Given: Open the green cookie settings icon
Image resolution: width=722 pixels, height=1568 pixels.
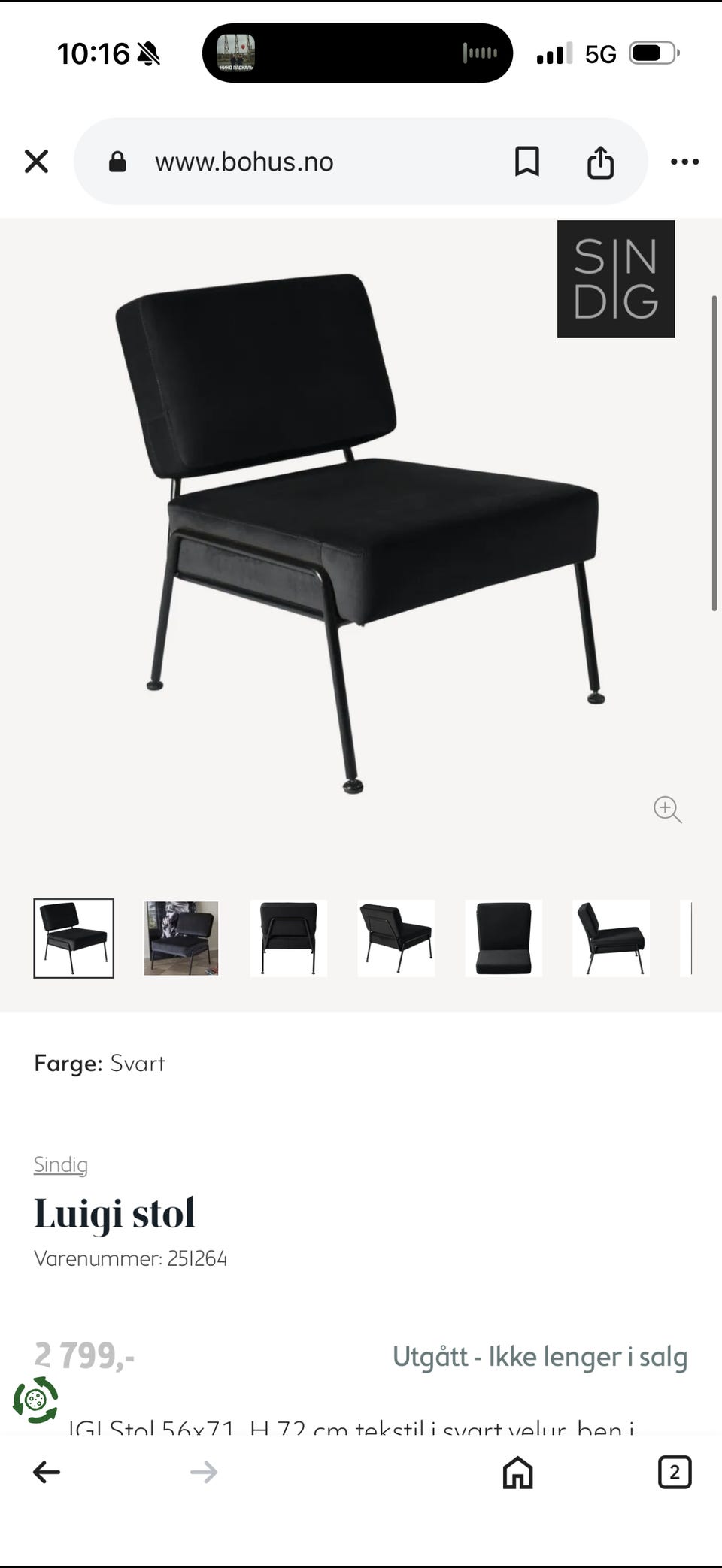Looking at the screenshot, I should (x=35, y=1400).
